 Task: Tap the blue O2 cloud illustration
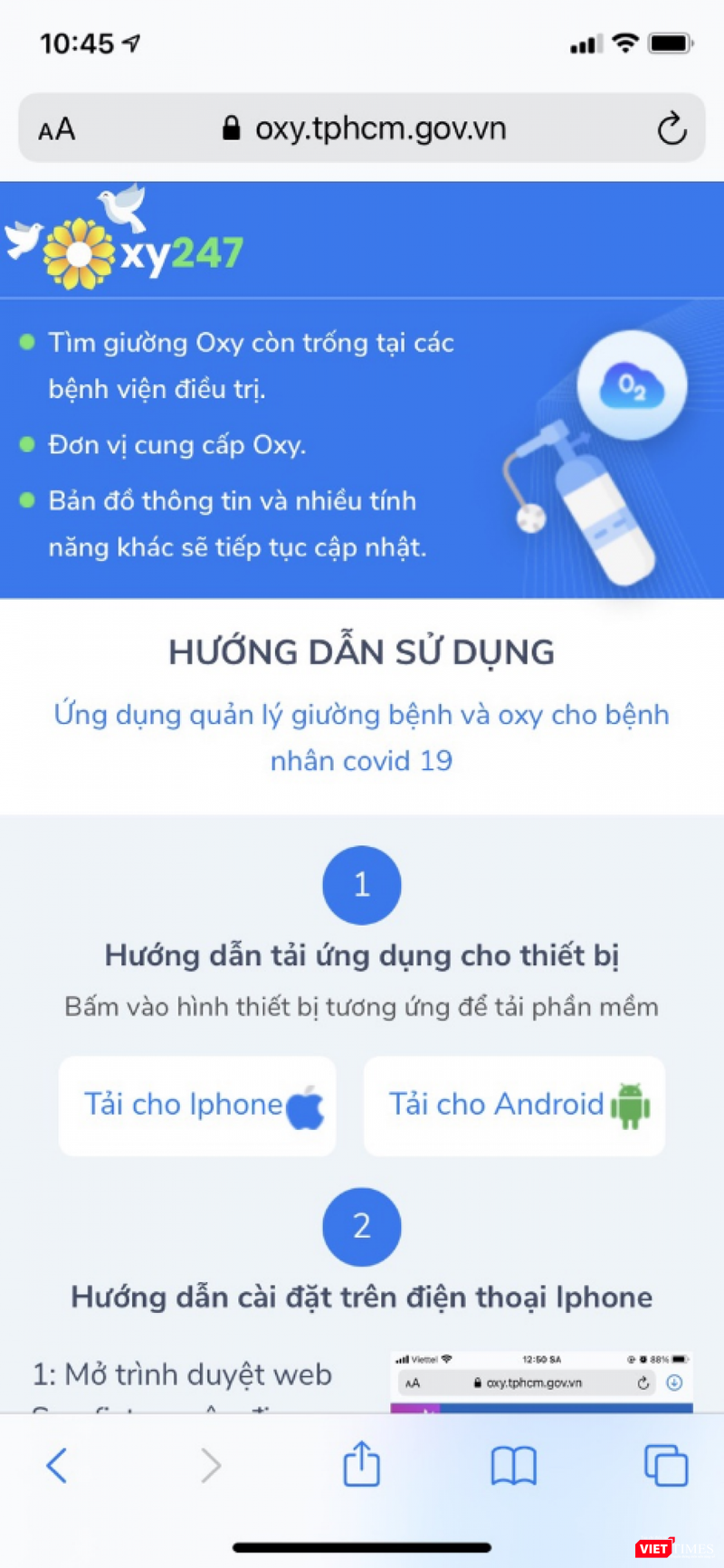(632, 385)
